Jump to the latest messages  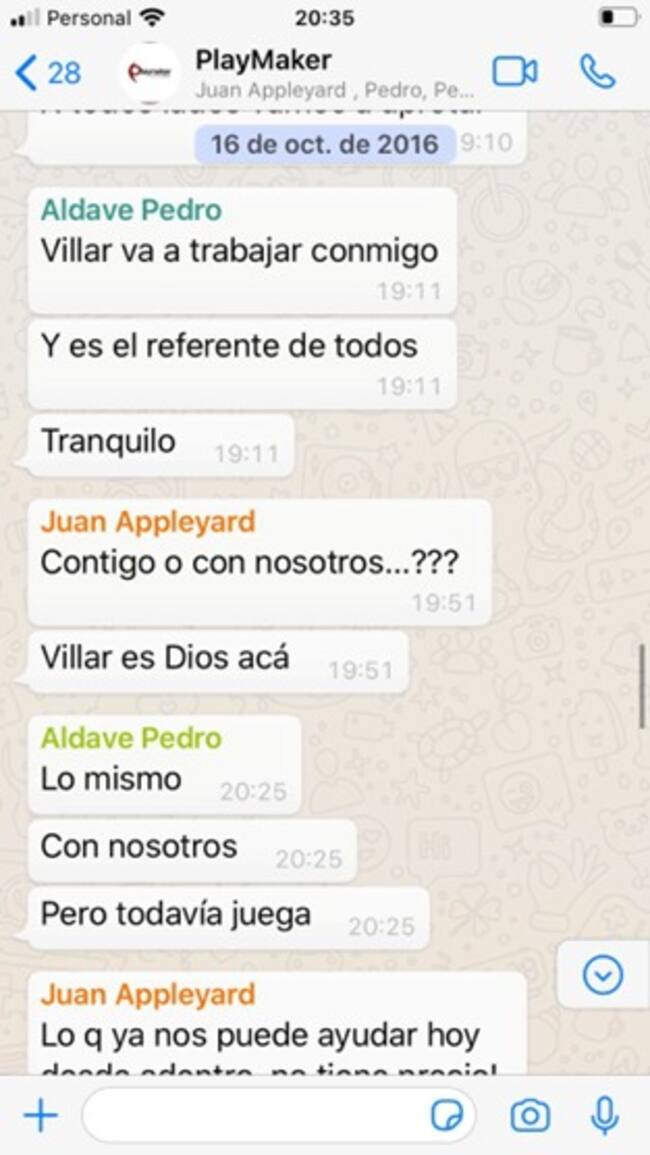[x=603, y=974]
